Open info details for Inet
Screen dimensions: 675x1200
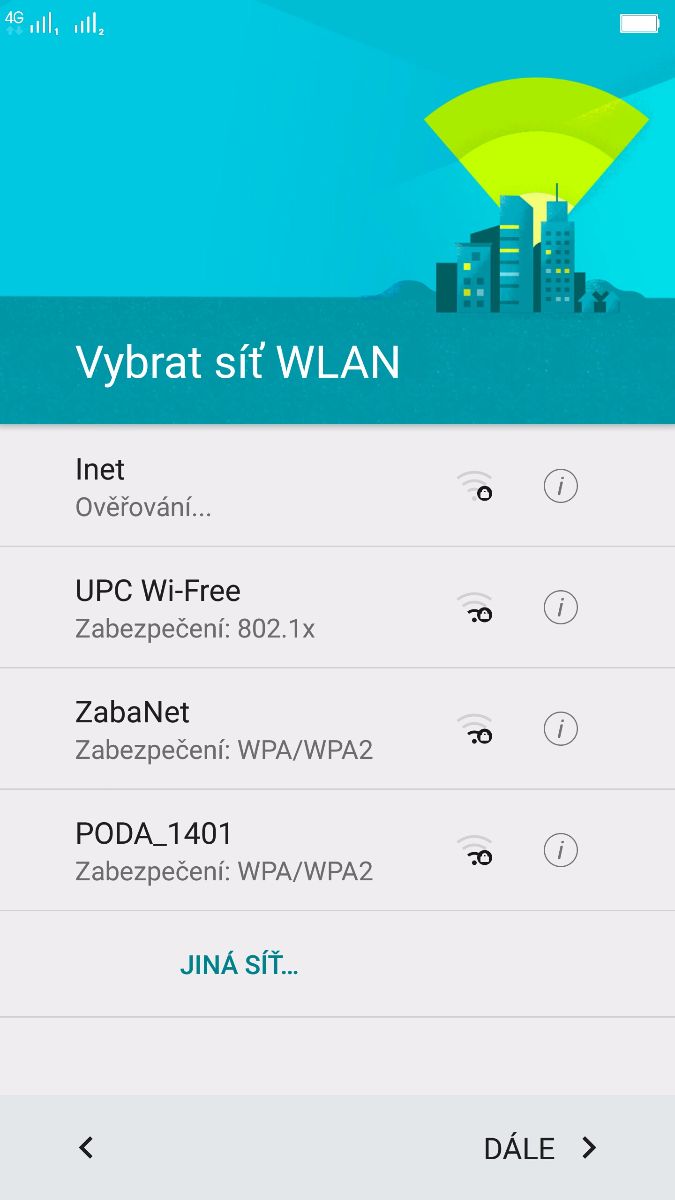(560, 487)
